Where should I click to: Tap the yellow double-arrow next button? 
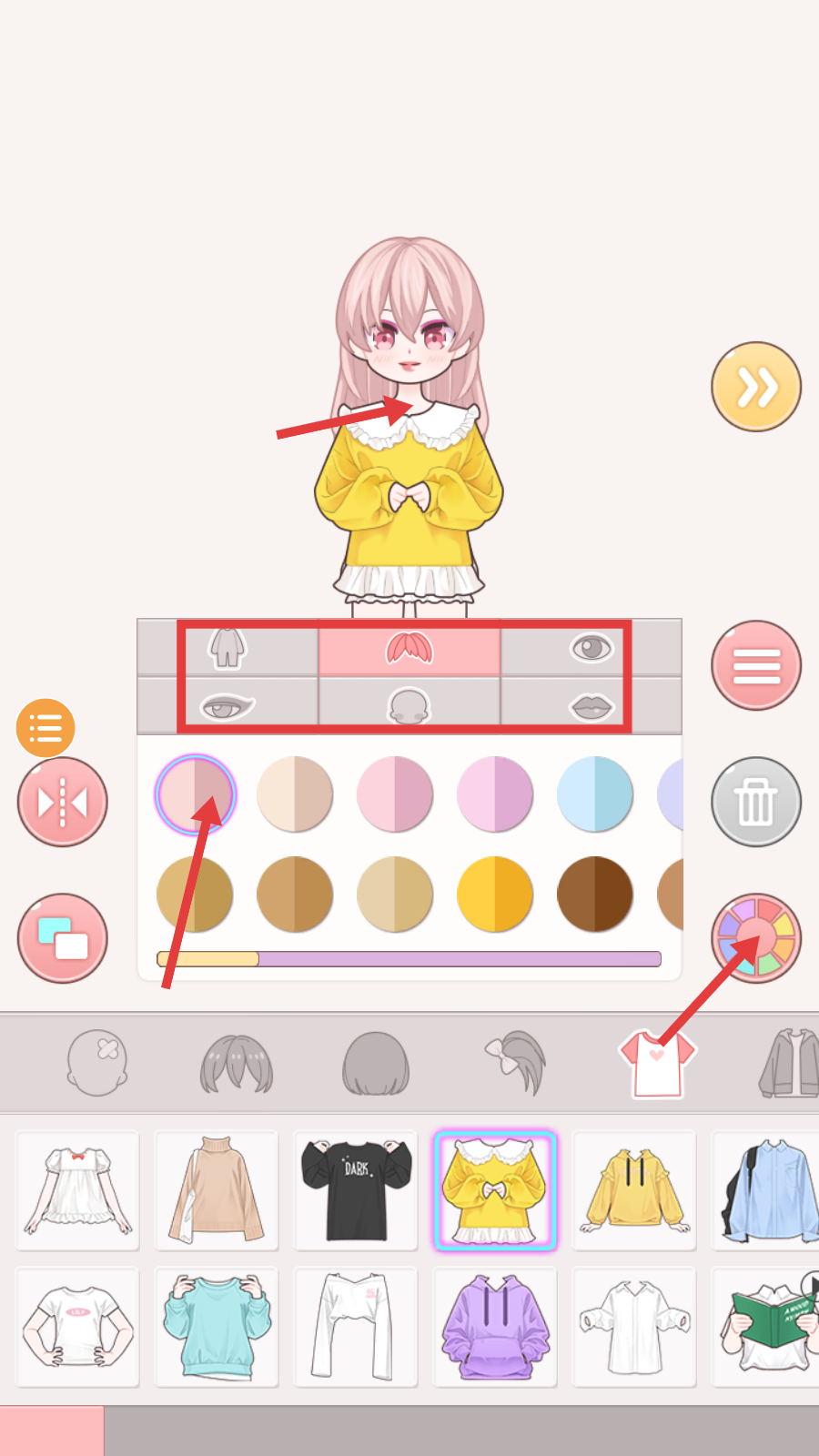tap(755, 387)
